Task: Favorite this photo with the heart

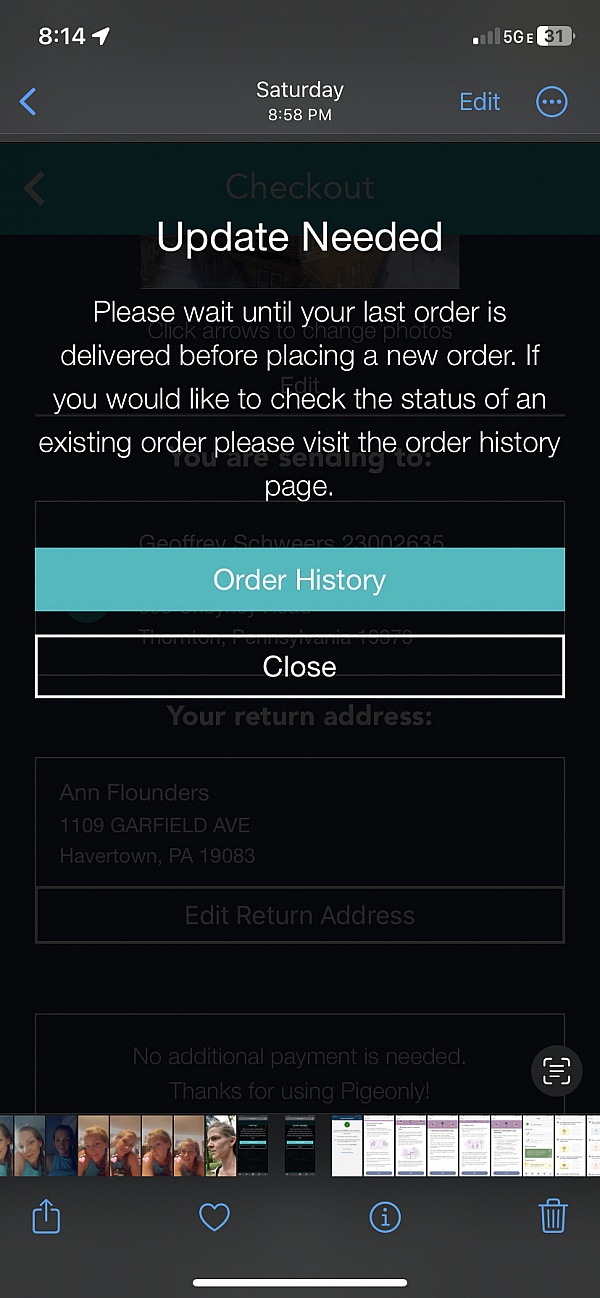Action: point(214,1217)
